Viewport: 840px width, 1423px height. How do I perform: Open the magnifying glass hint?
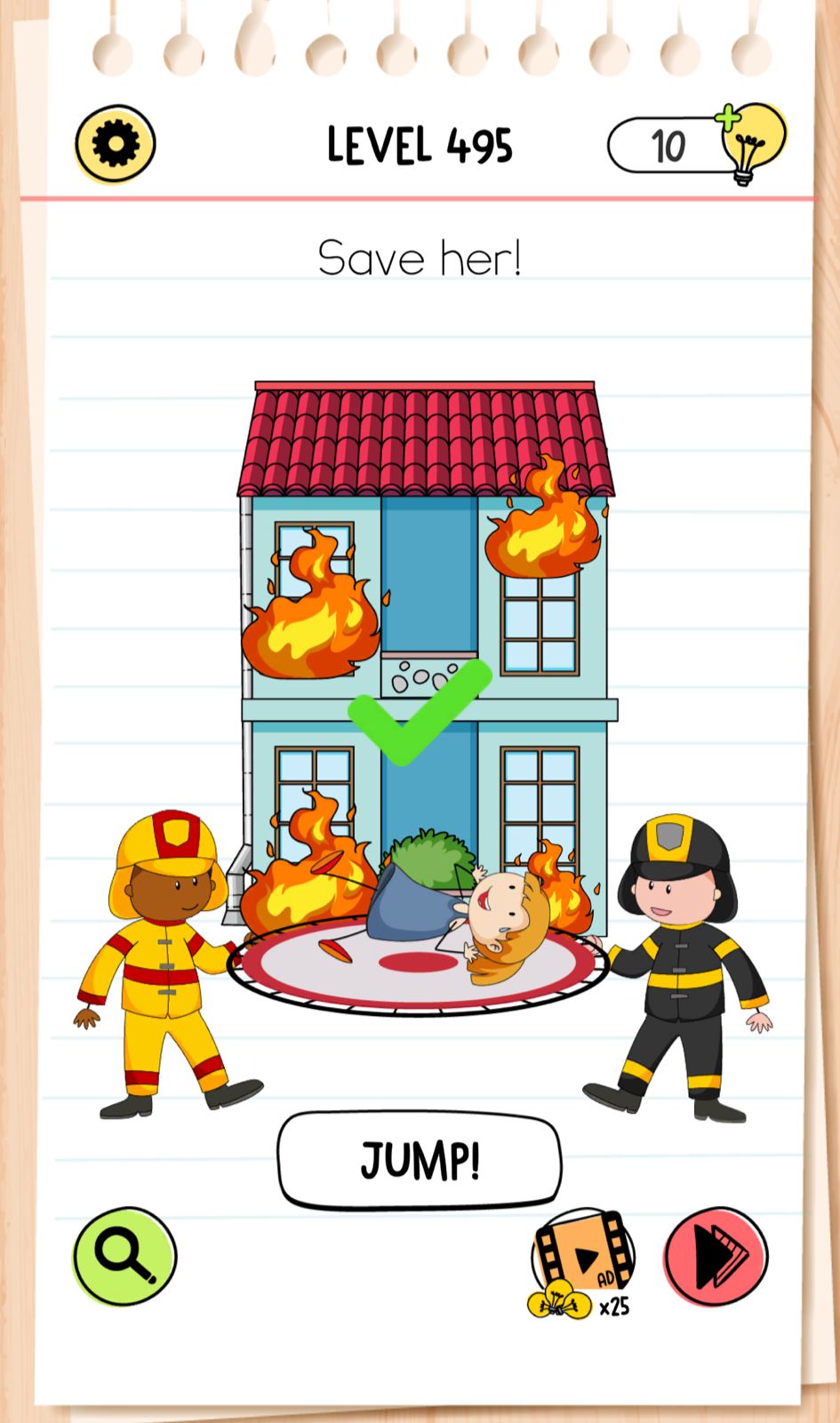click(x=124, y=1256)
